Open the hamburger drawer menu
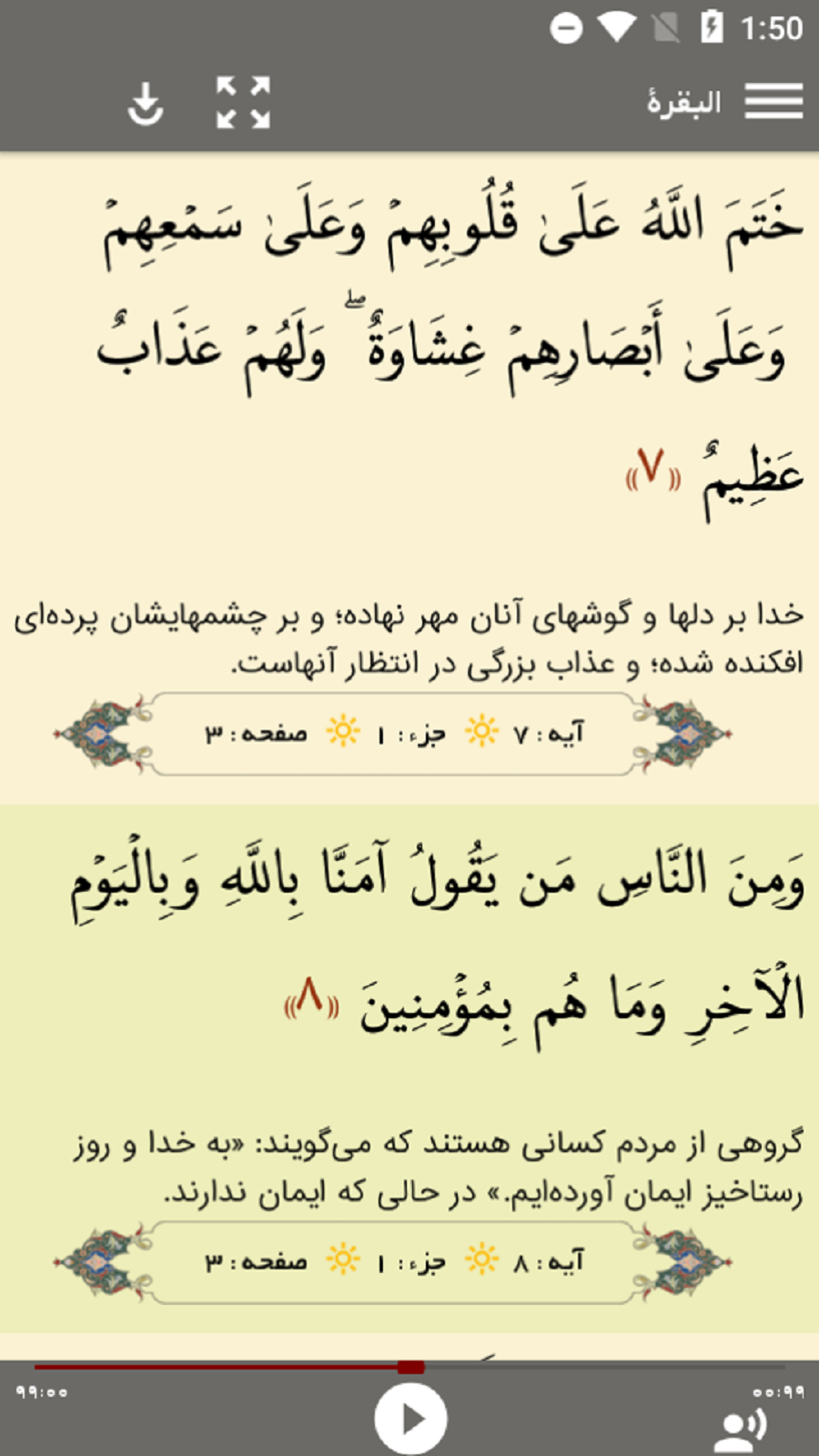The height and width of the screenshot is (1456, 819). pos(773,101)
